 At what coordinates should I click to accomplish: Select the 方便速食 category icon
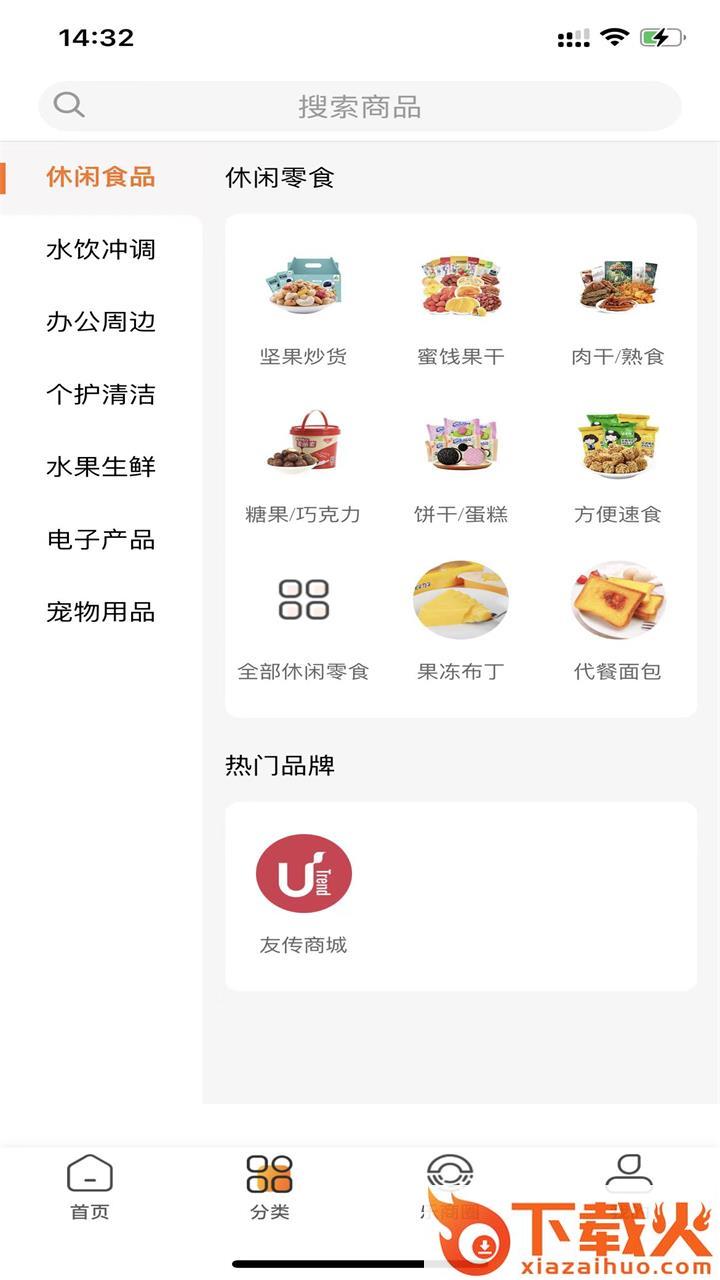pos(618,443)
